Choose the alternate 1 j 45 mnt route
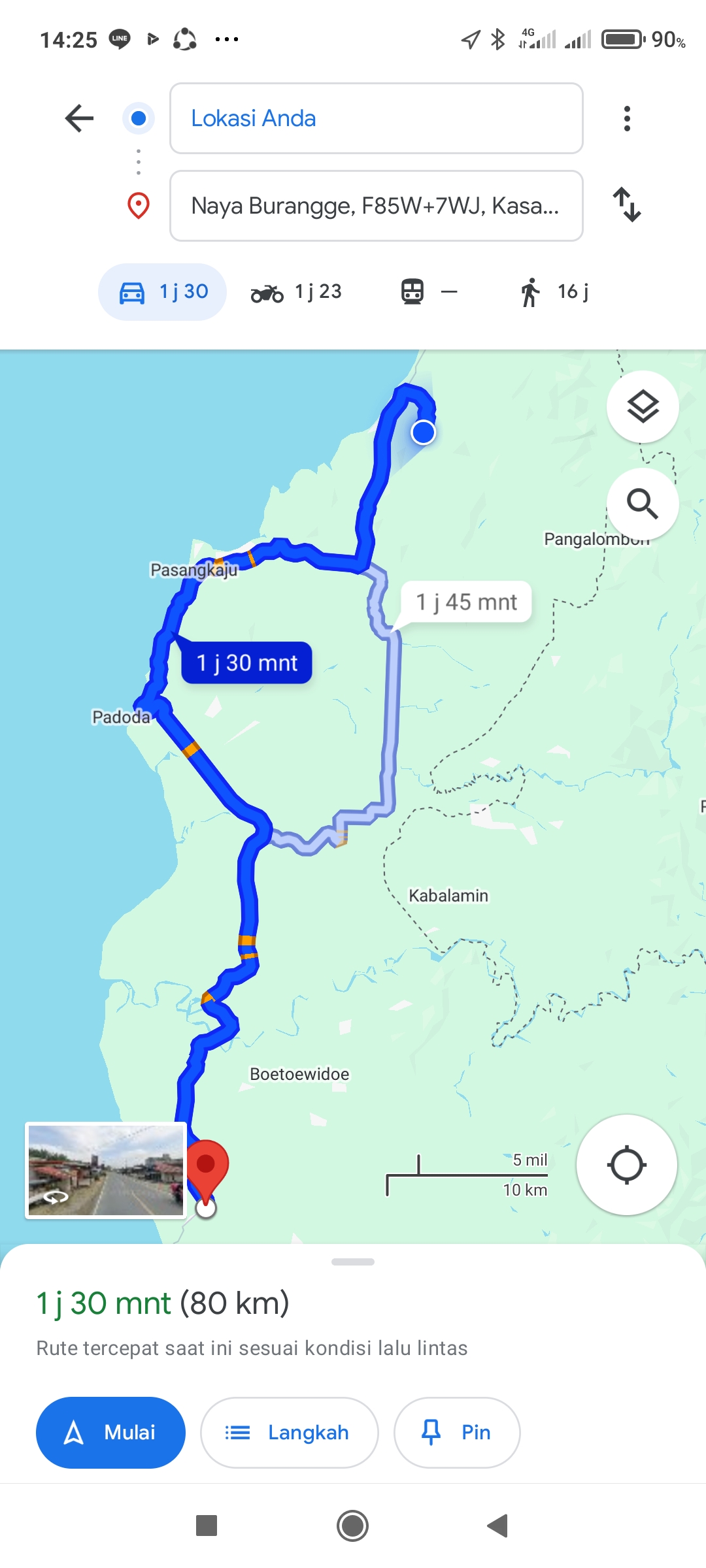This screenshot has height=1568, width=706. click(x=466, y=602)
